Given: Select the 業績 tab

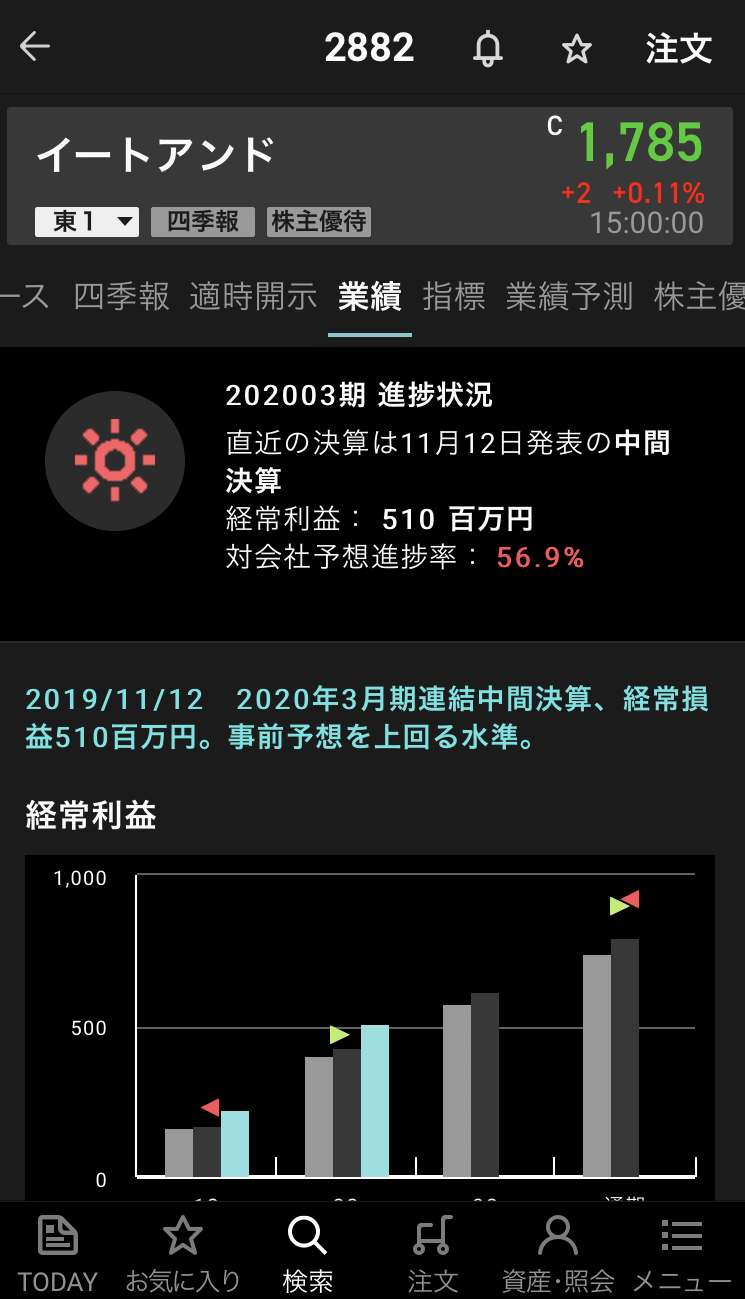Looking at the screenshot, I should (369, 296).
